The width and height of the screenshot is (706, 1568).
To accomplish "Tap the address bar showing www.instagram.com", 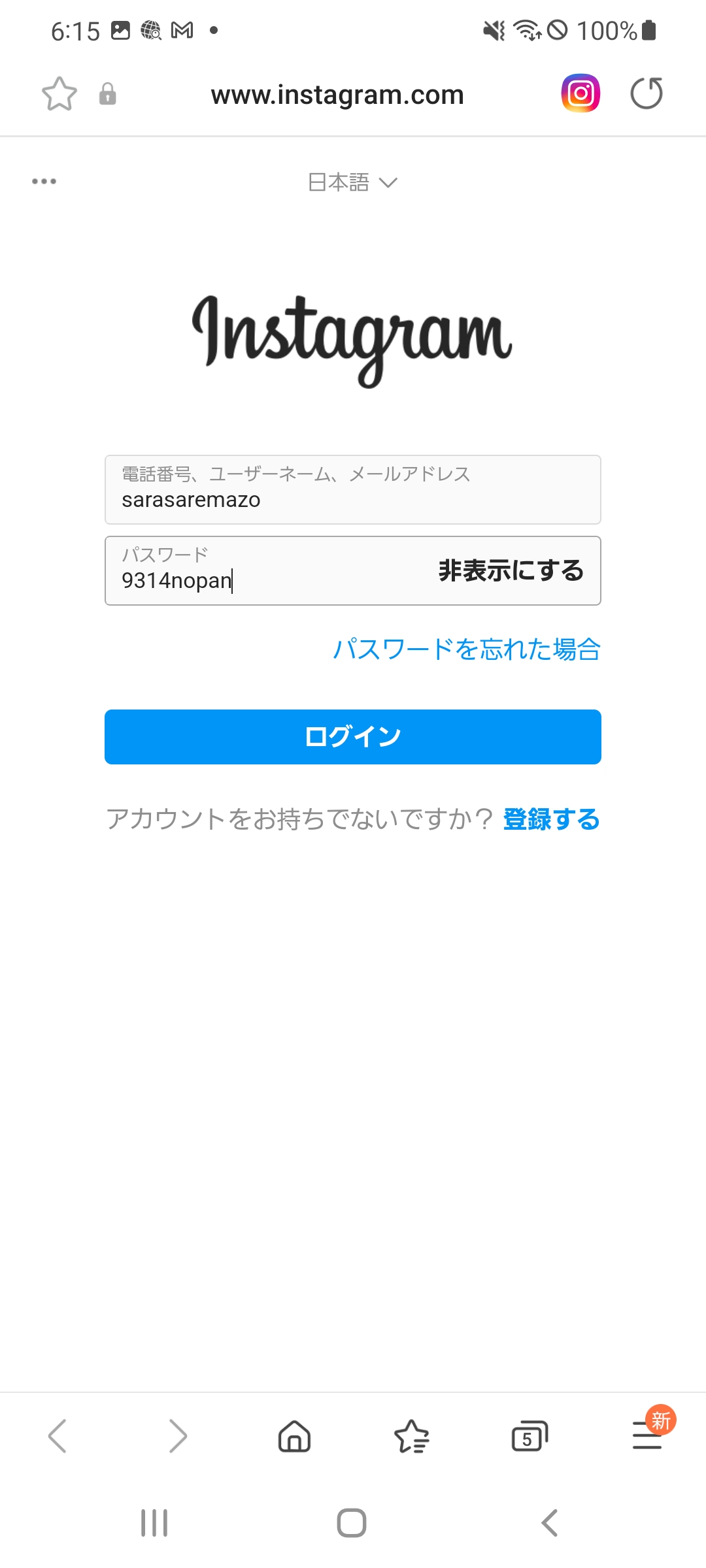I will tap(337, 93).
